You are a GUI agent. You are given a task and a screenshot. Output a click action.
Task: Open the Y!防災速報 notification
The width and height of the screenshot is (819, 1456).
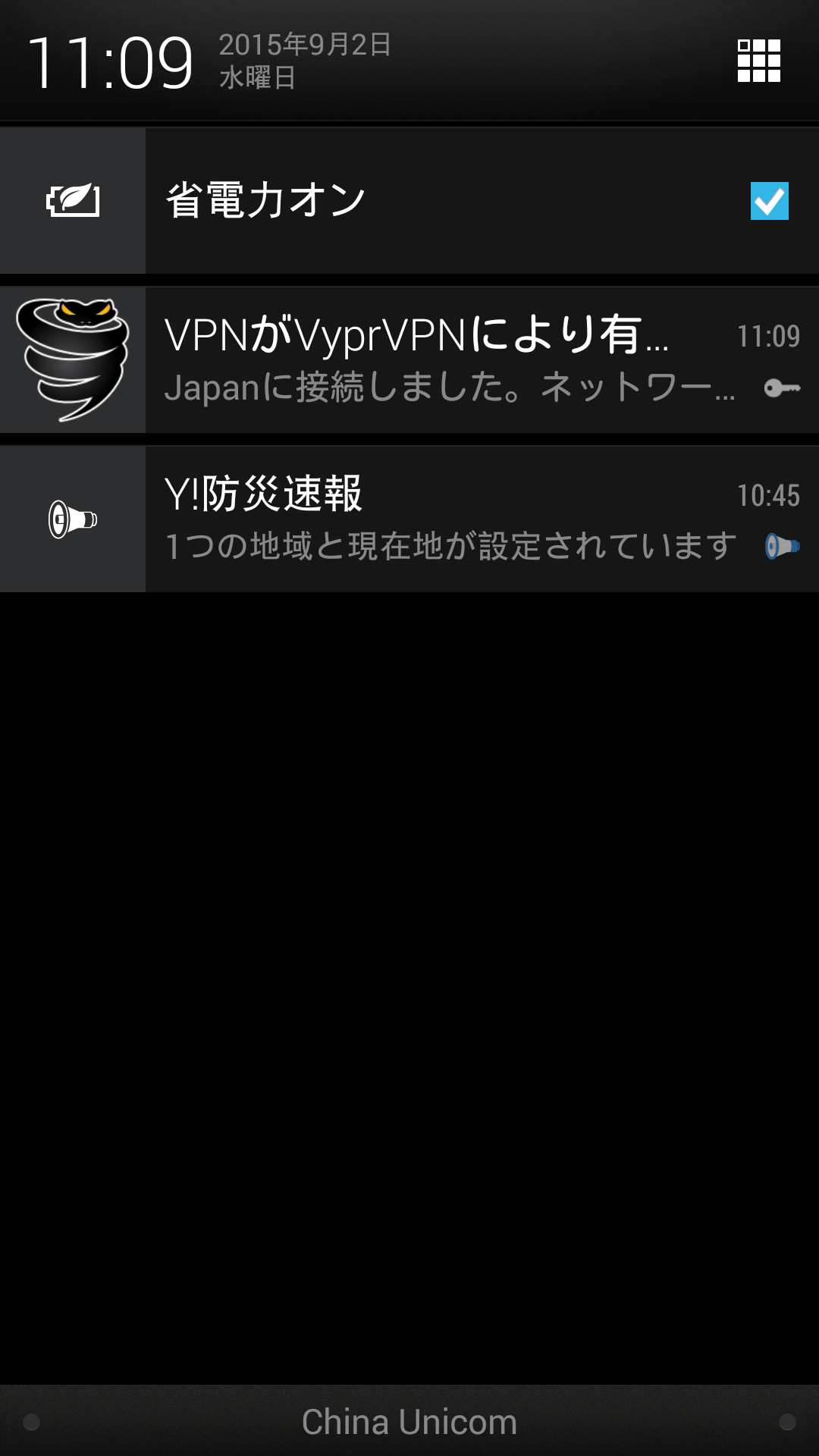409,519
